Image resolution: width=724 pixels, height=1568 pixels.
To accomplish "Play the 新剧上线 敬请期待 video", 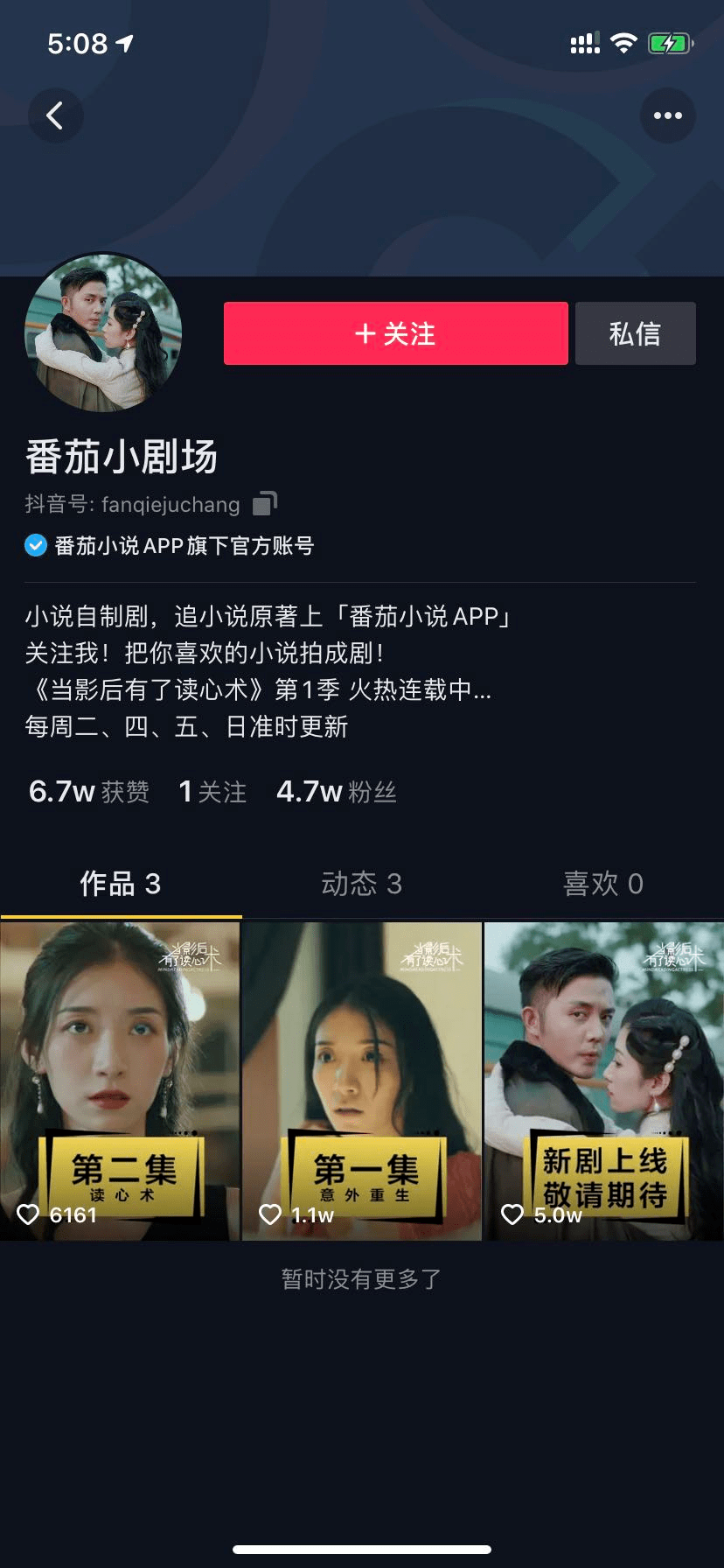I will tap(603, 1081).
